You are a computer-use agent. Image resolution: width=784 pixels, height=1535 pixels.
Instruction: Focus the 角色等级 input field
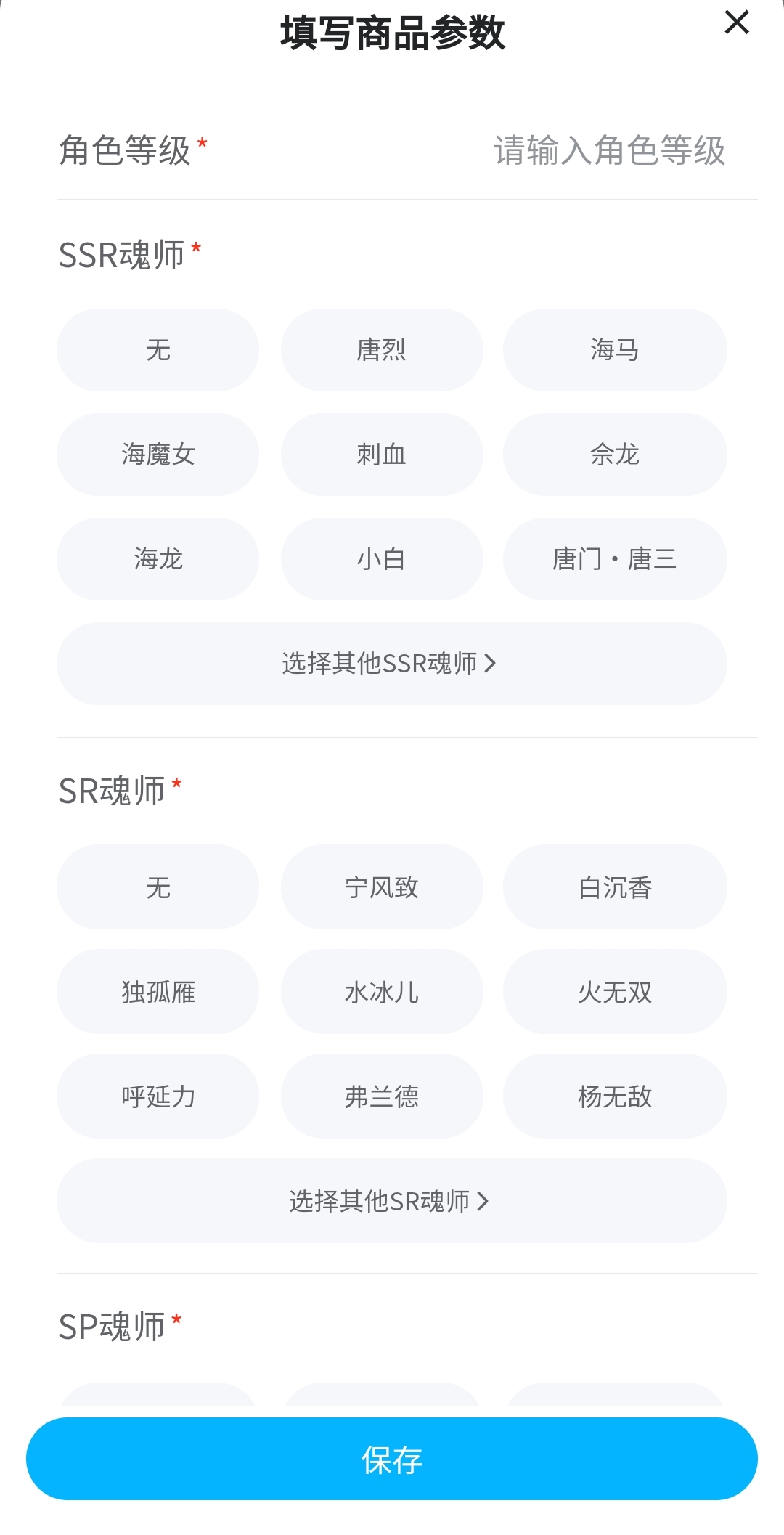point(608,151)
